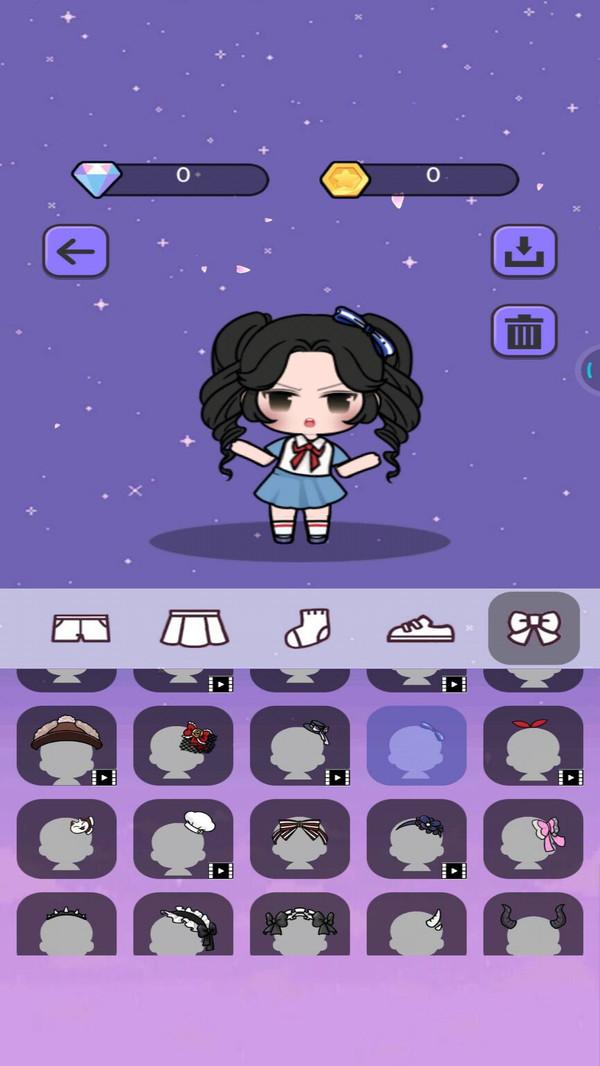Select the single white horn
The image size is (600, 1066).
coord(416,925)
